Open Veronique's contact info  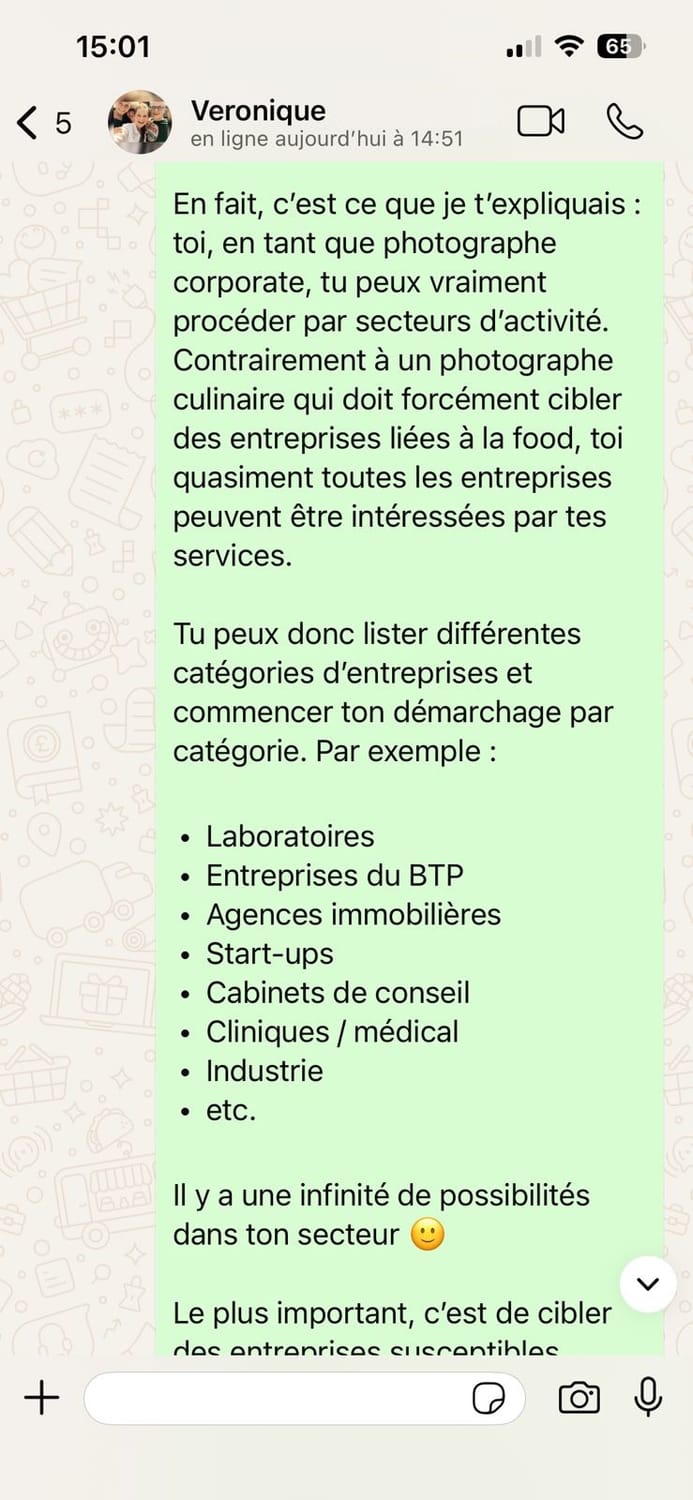coord(326,123)
